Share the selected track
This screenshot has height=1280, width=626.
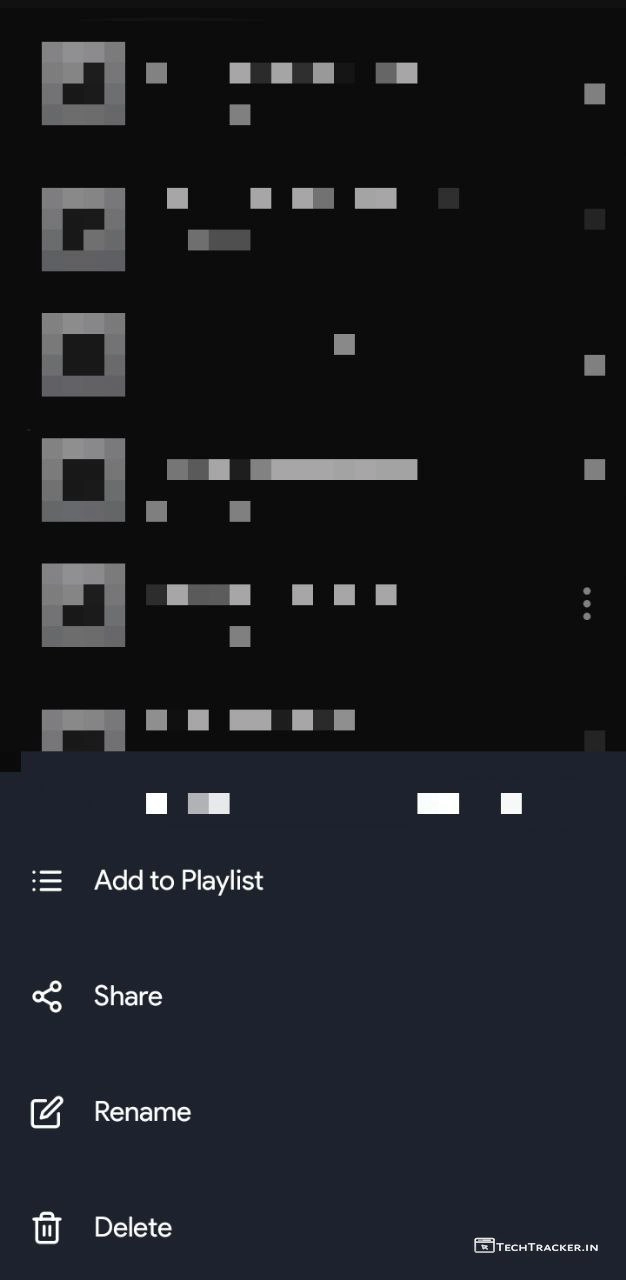click(127, 997)
